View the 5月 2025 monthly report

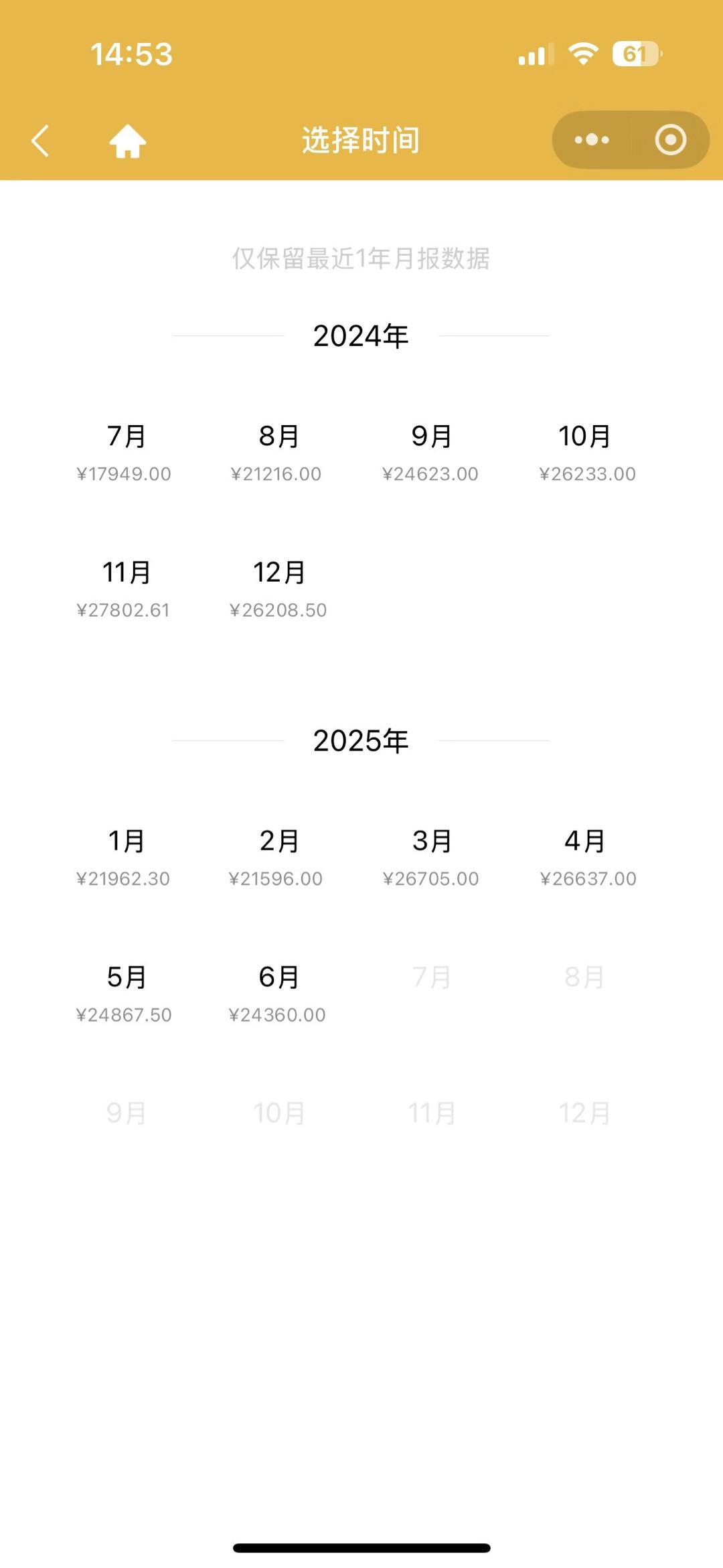pos(125,994)
